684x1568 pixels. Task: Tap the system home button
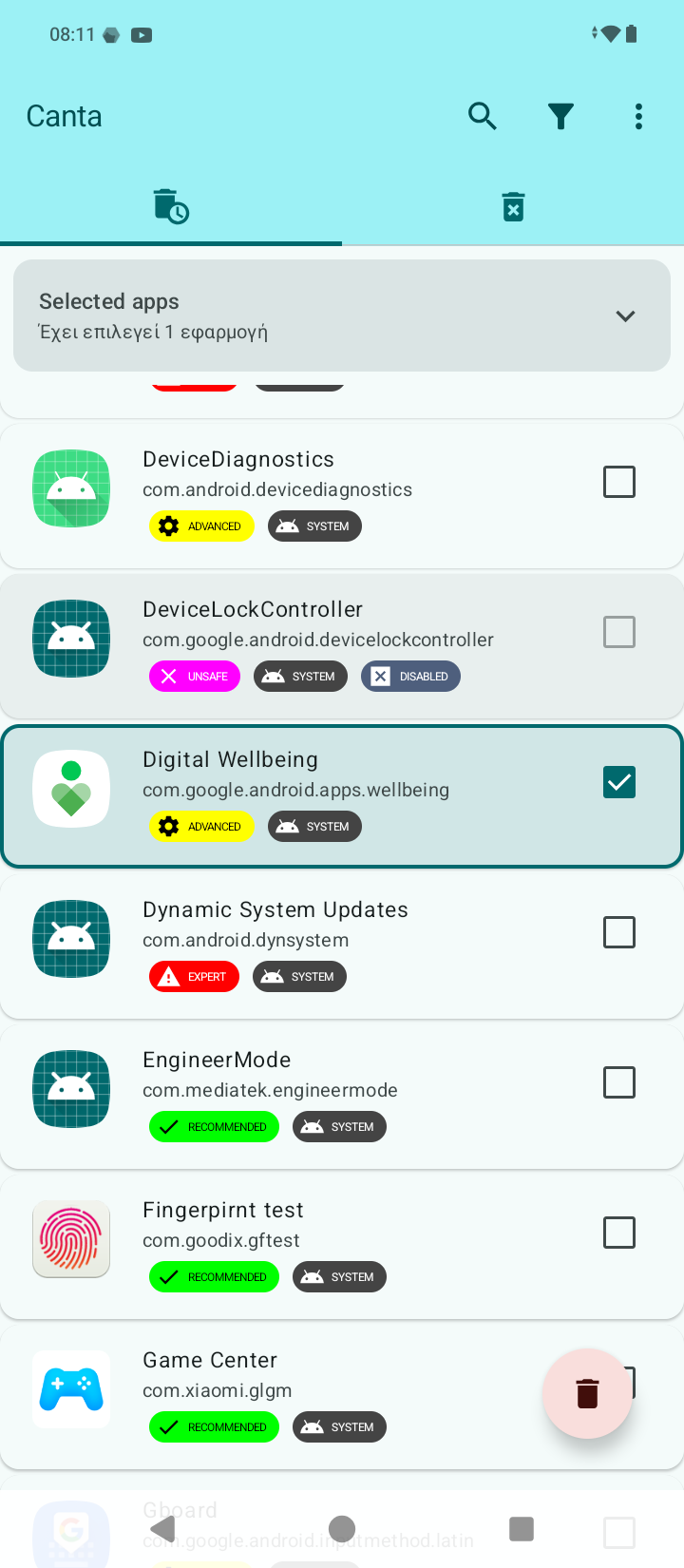tap(342, 1528)
